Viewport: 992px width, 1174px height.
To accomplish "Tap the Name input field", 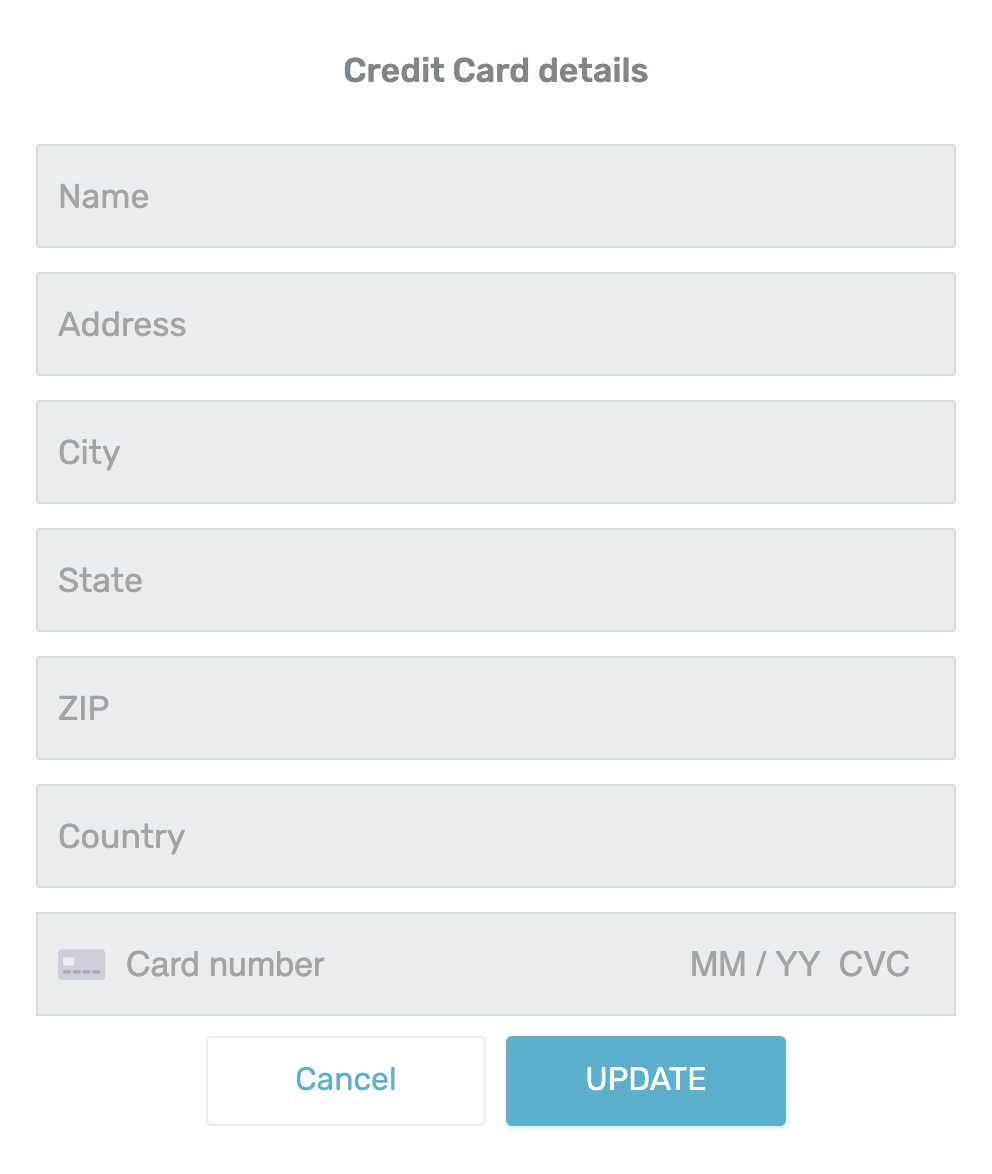I will (495, 196).
